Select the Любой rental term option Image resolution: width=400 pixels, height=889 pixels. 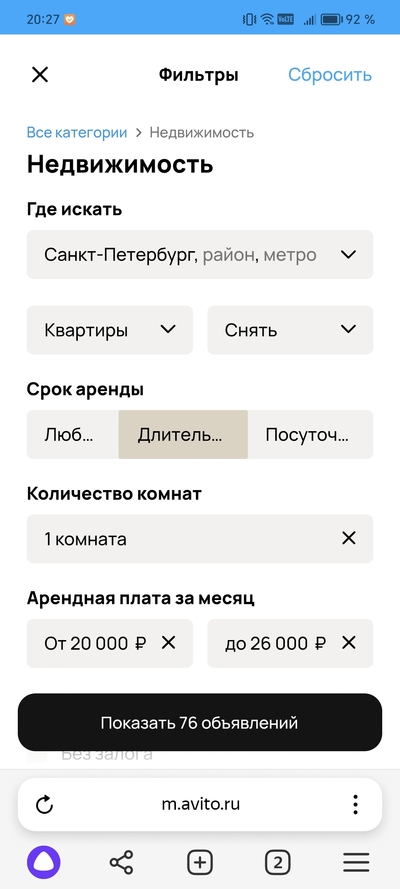click(73, 434)
